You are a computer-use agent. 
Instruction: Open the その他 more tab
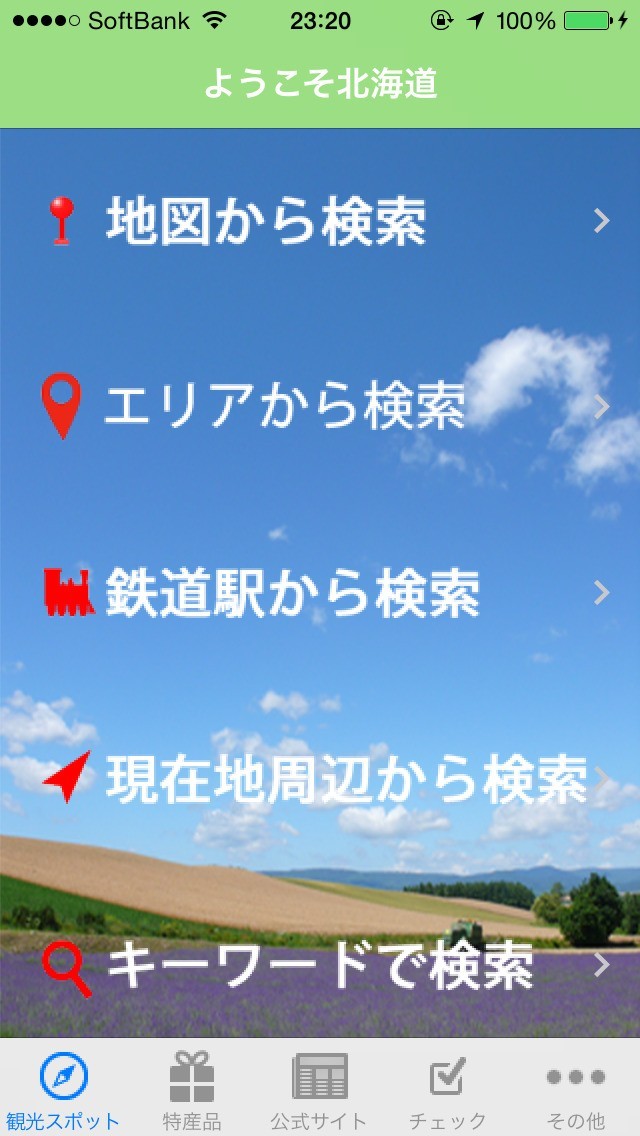click(576, 1089)
